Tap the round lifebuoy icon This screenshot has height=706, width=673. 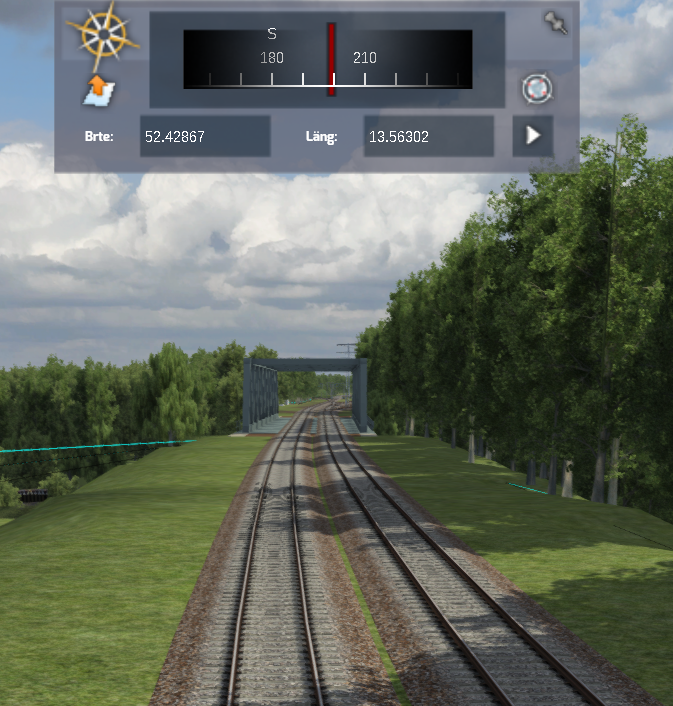pos(537,88)
